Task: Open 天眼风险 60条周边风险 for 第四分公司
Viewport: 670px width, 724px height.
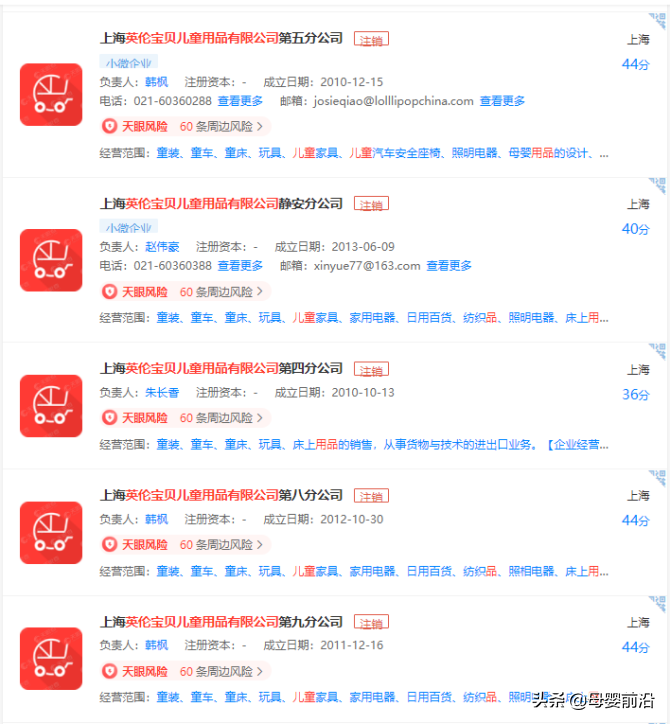Action: 185,418
